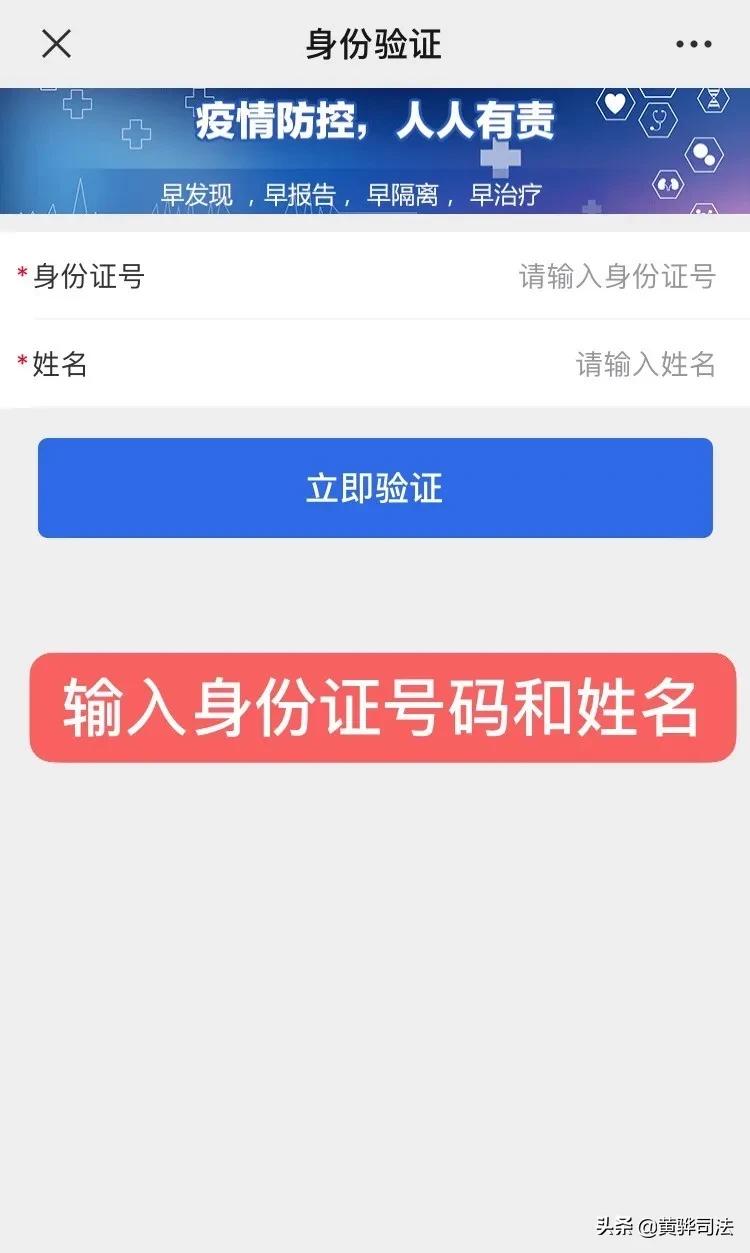The image size is (750, 1253).
Task: Click the 身份验证 title text
Action: (x=375, y=44)
